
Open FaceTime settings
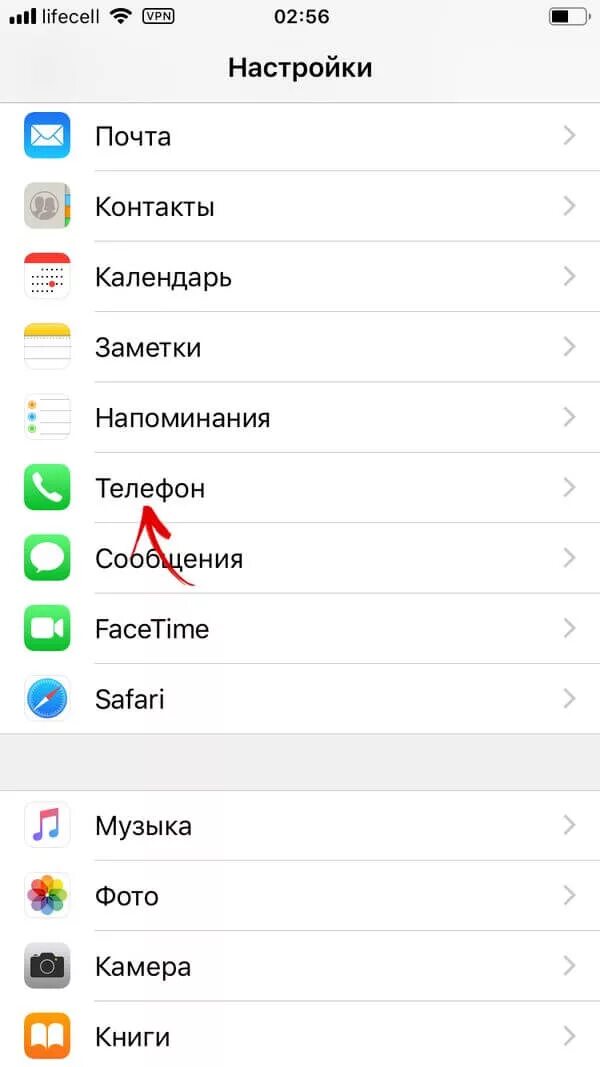pos(300,628)
